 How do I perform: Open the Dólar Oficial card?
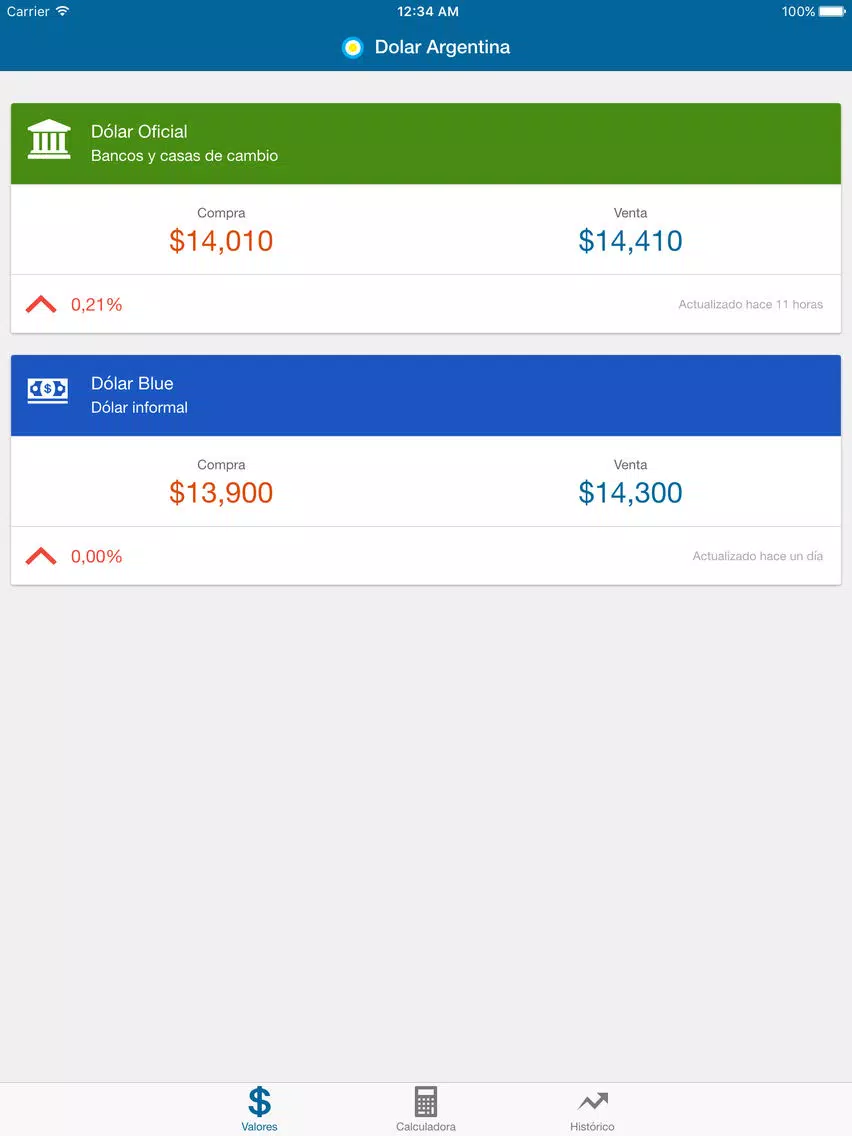425,144
